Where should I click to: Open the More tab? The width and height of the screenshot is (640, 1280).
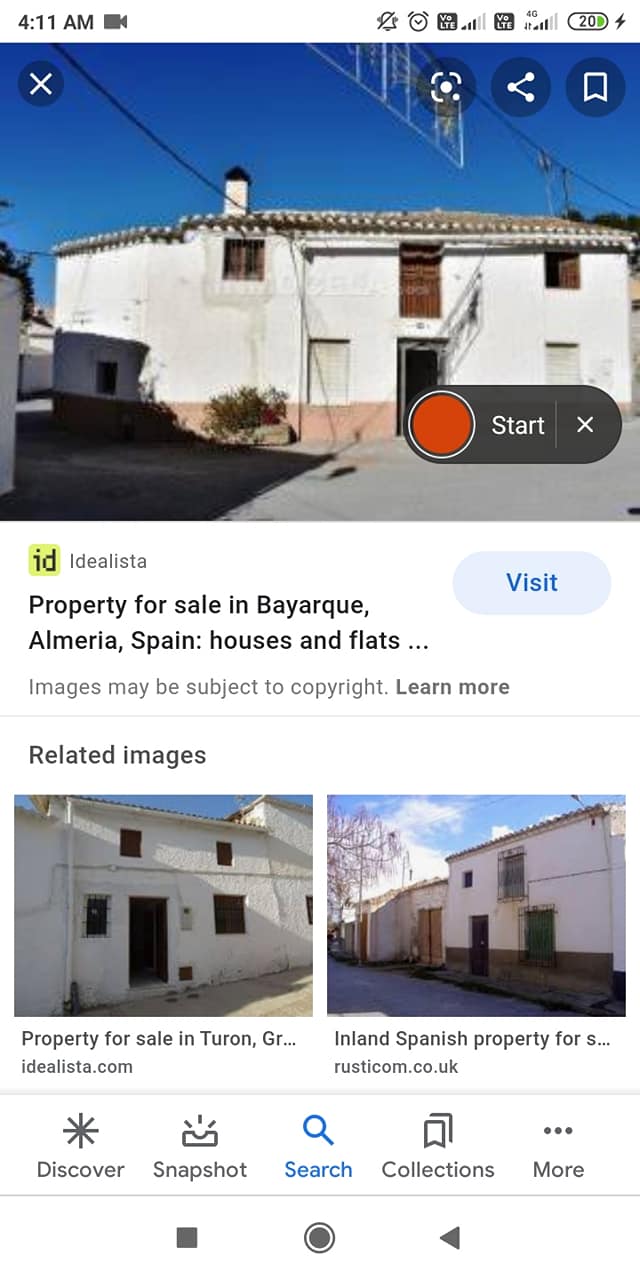pos(558,1148)
